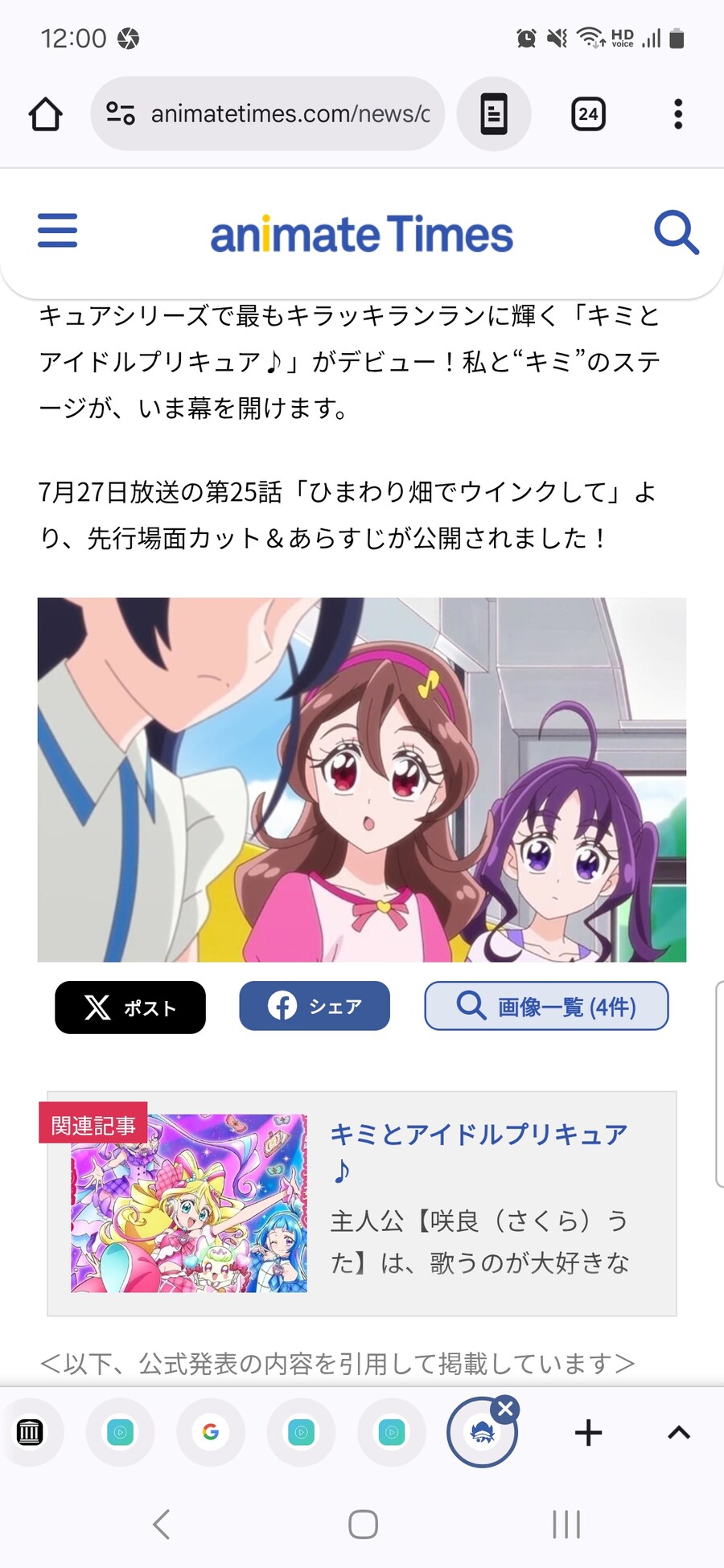Viewport: 724px width, 1568px height.
Task: Share this article on Facebook
Action: click(315, 1006)
